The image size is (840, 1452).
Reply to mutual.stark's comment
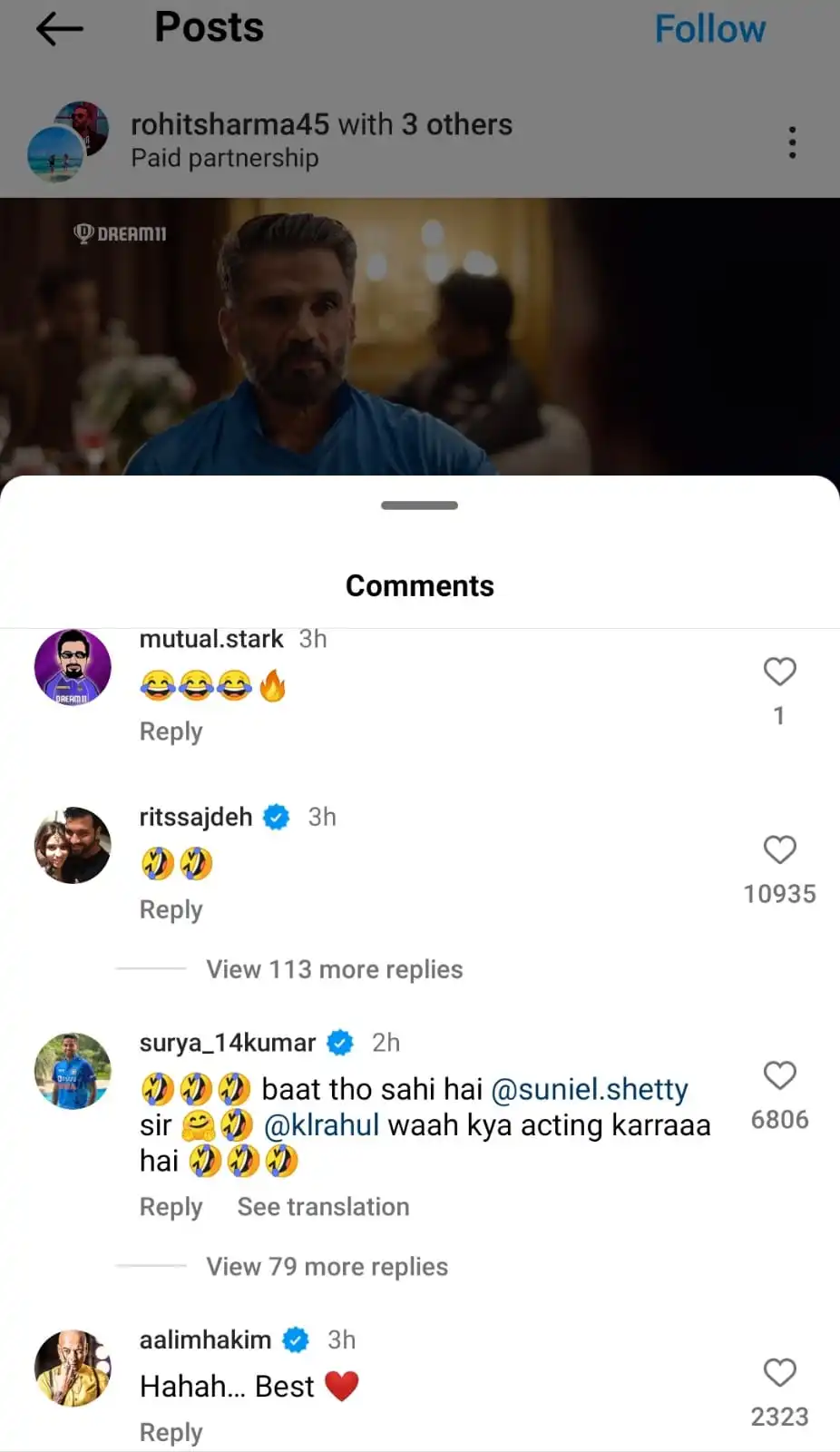click(171, 731)
